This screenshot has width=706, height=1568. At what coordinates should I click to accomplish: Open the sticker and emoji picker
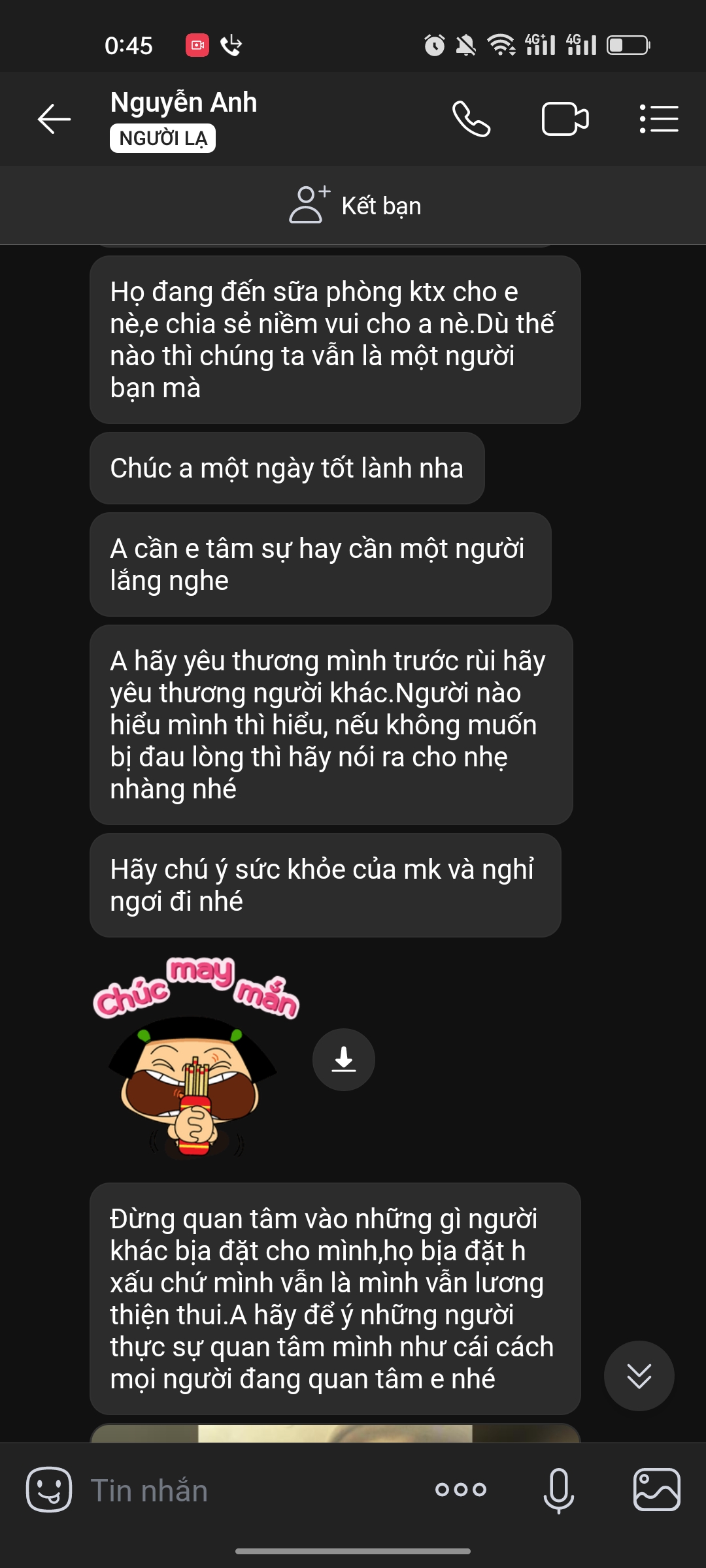click(49, 1490)
